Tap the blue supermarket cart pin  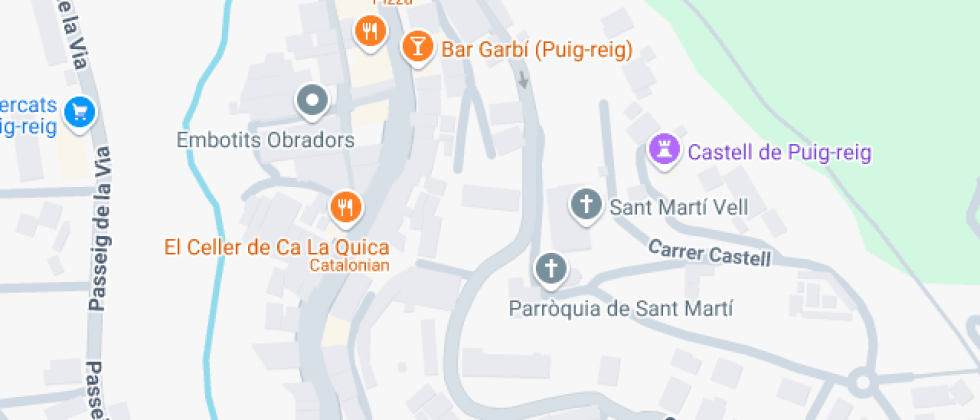tap(79, 113)
